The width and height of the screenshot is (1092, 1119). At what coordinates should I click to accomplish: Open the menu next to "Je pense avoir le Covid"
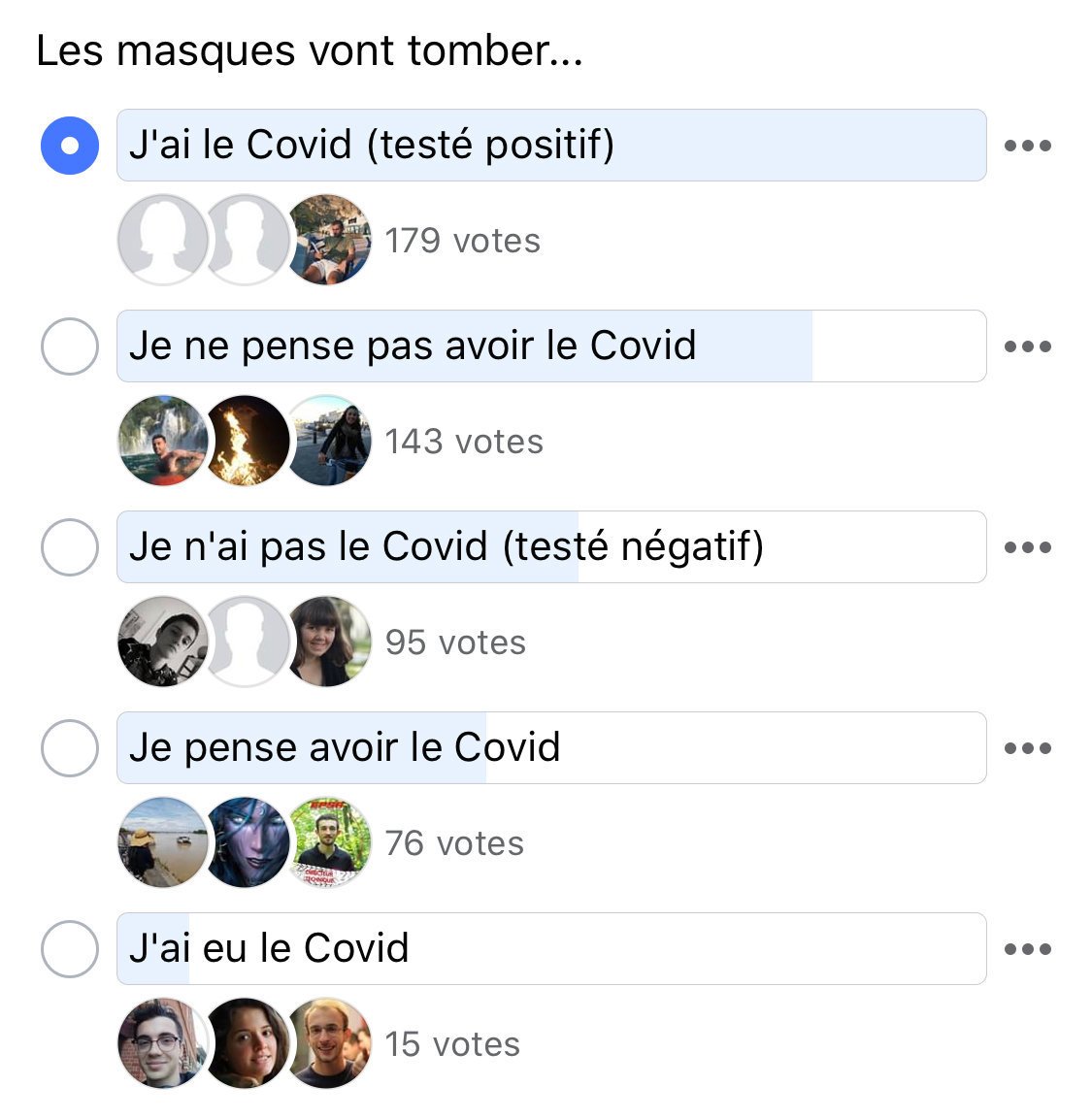(x=1028, y=749)
